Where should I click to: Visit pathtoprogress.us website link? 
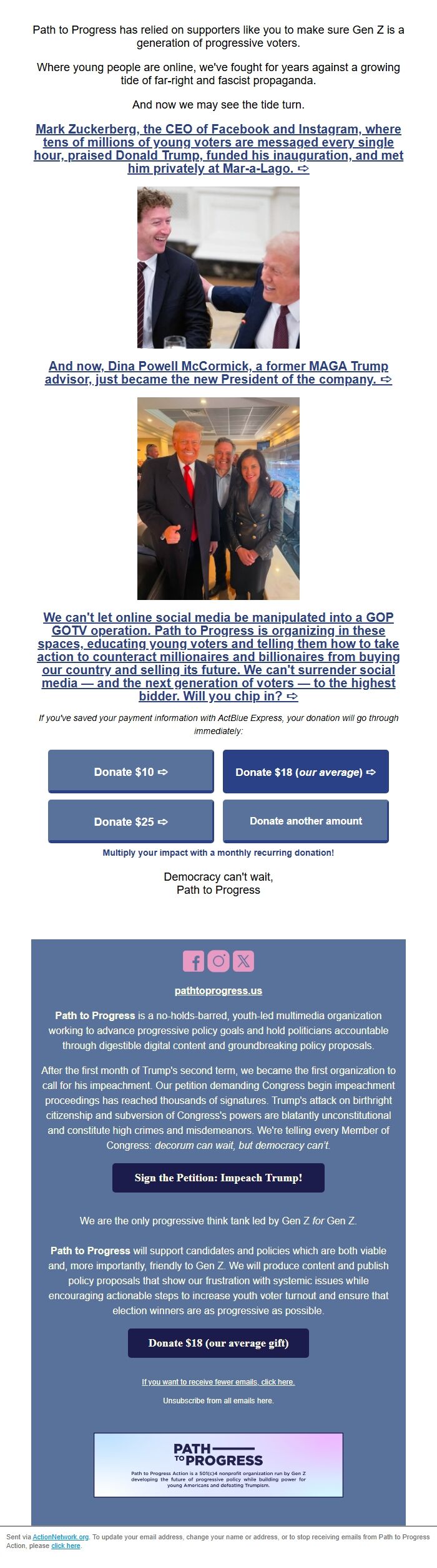219,990
